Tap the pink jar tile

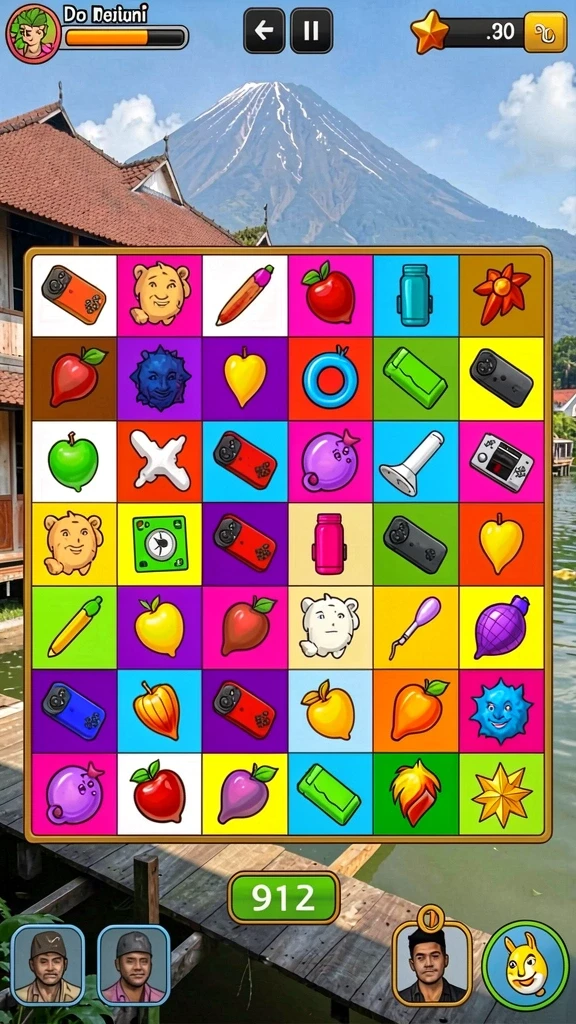tap(330, 544)
